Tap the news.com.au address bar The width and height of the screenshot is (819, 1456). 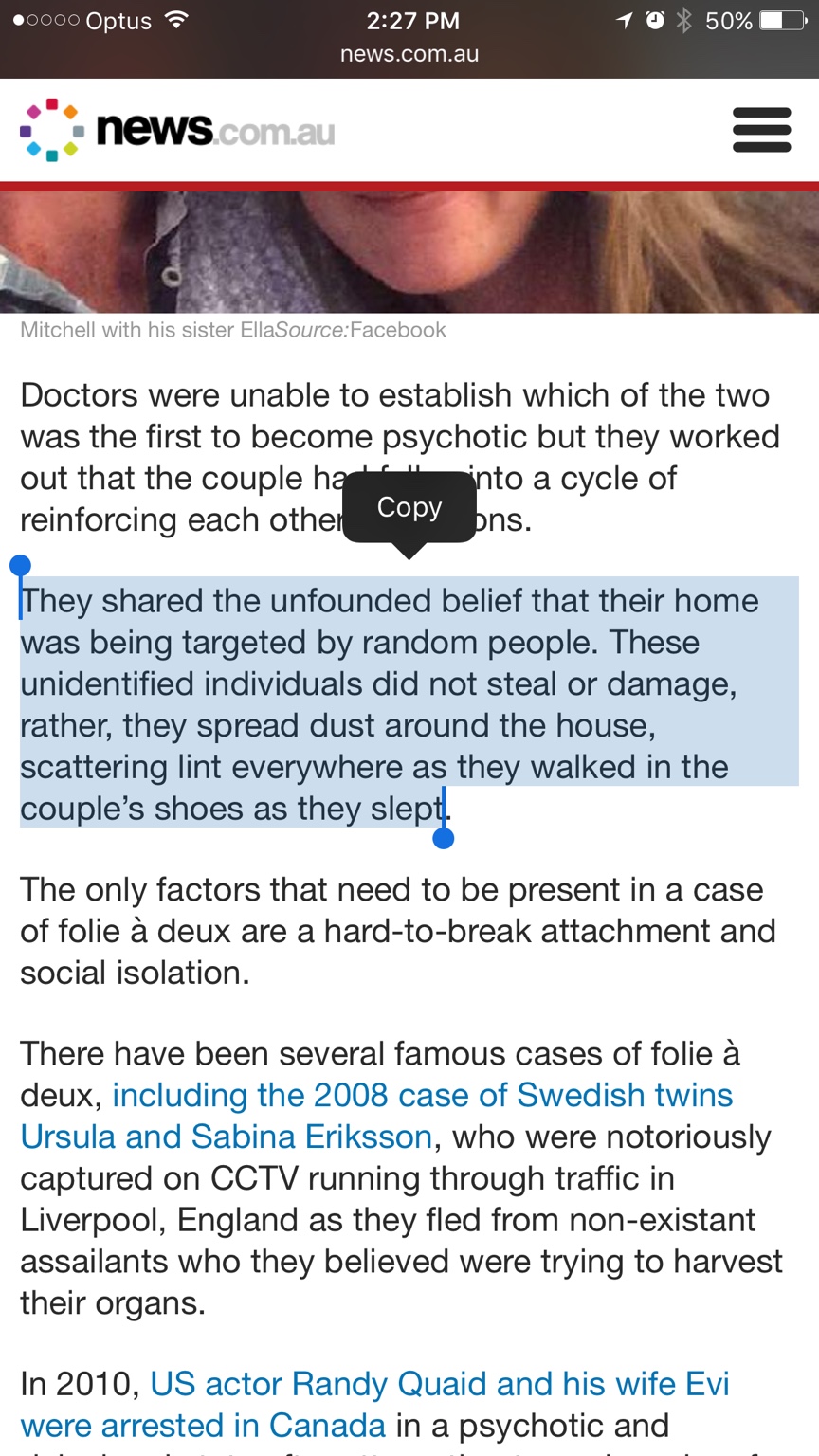[x=409, y=54]
